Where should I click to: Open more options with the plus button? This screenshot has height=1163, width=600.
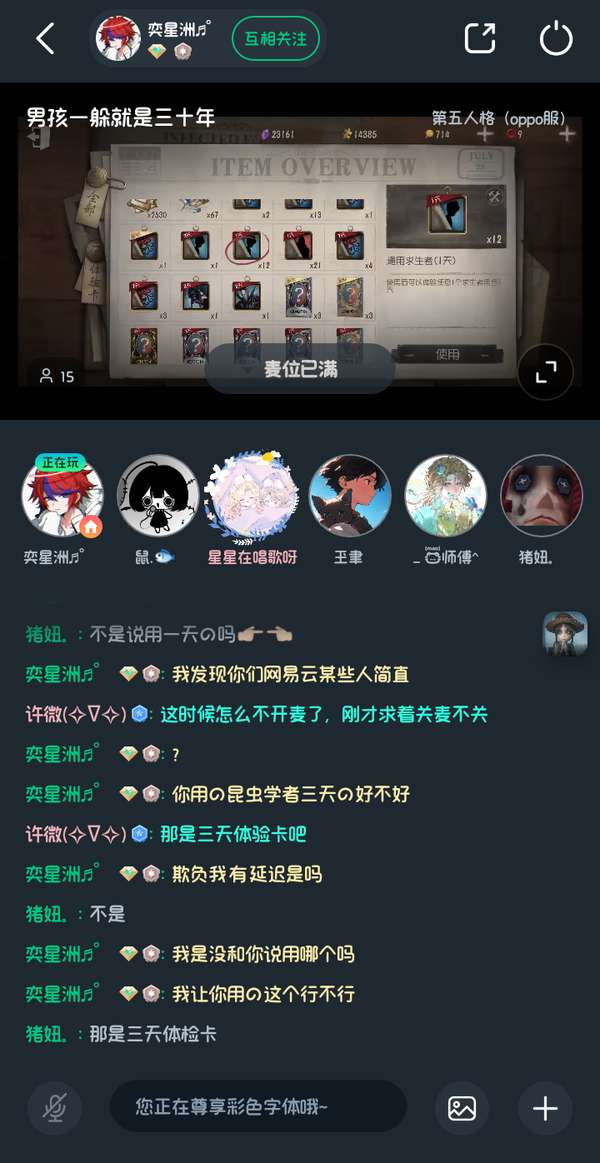[x=545, y=1107]
